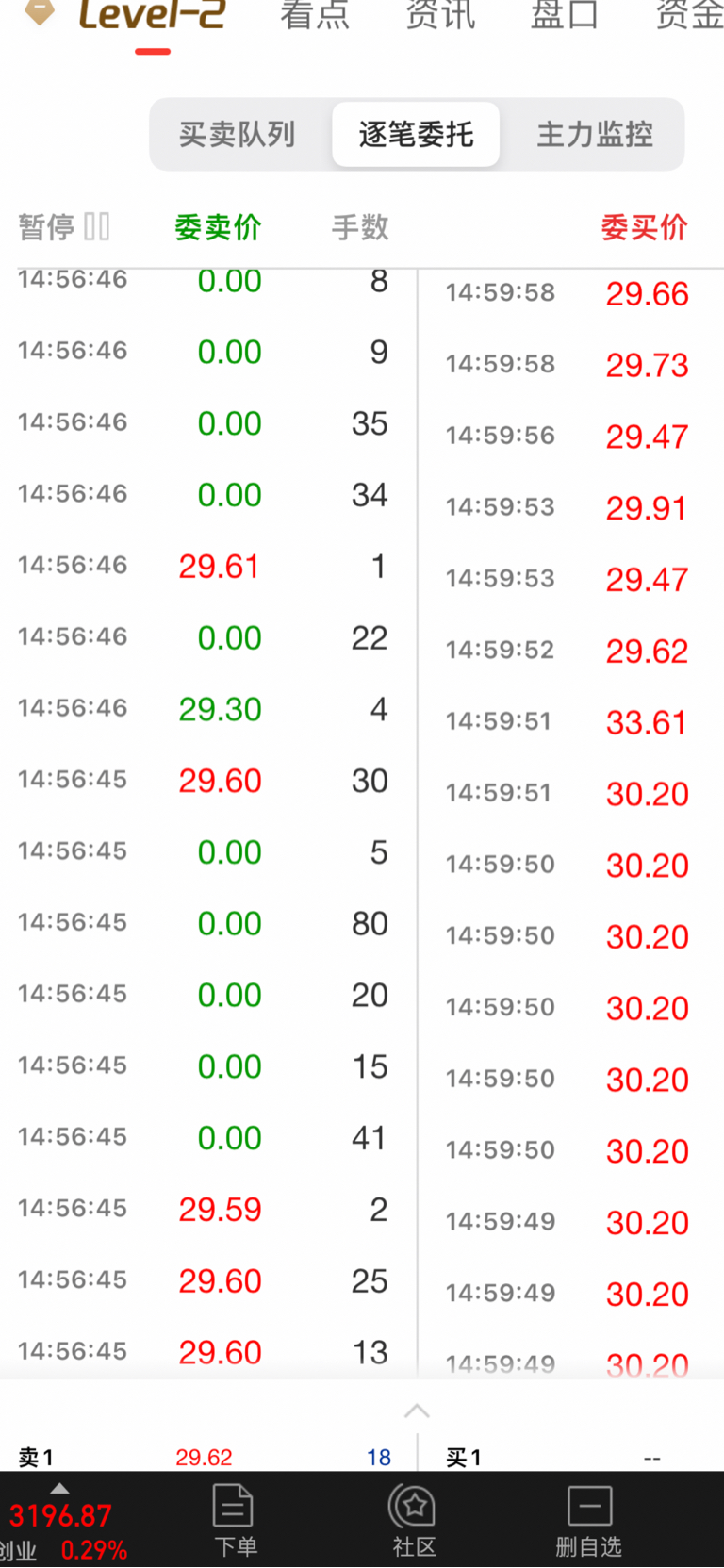Screen dimensions: 724x1568
Task: Switch to the 资金 tab
Action: (689, 14)
